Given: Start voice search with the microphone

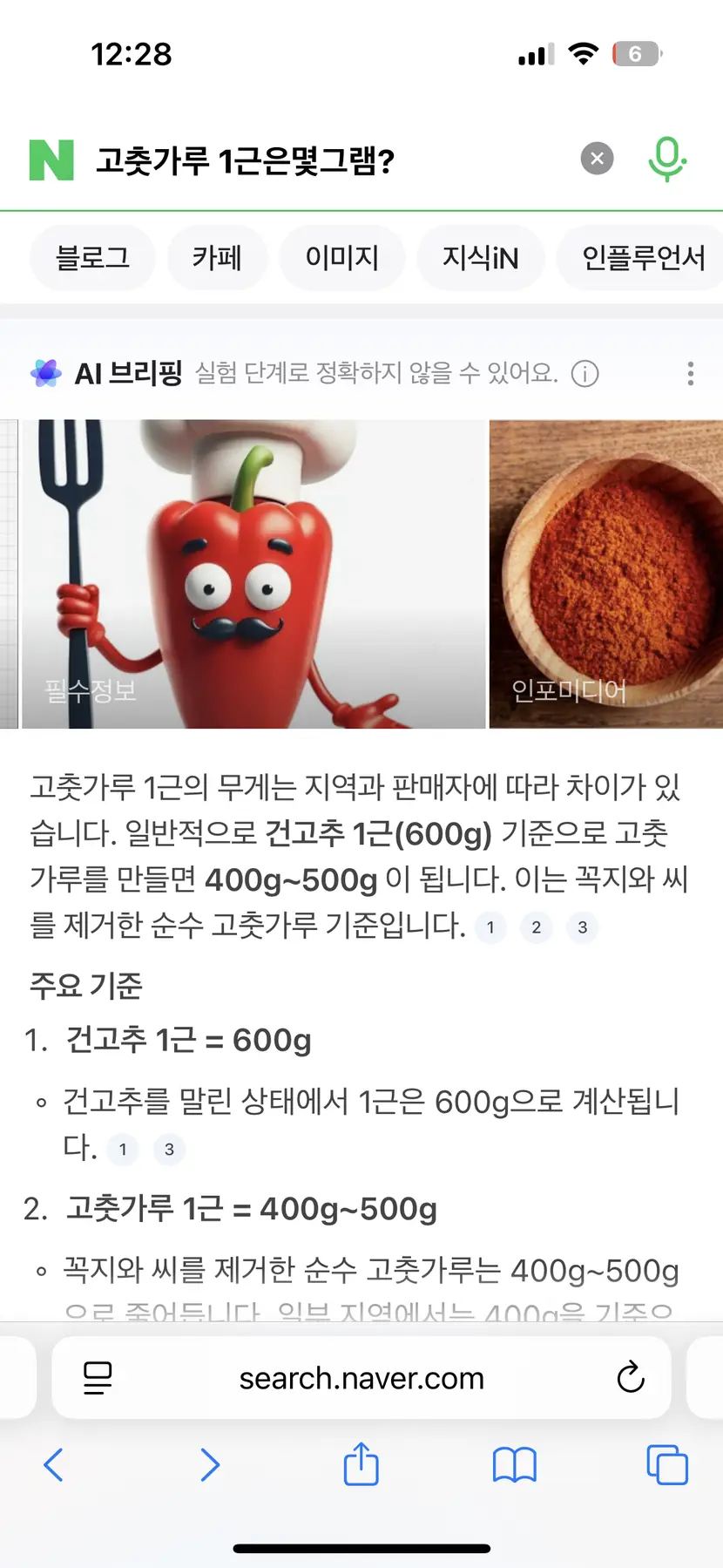Looking at the screenshot, I should tap(666, 159).
